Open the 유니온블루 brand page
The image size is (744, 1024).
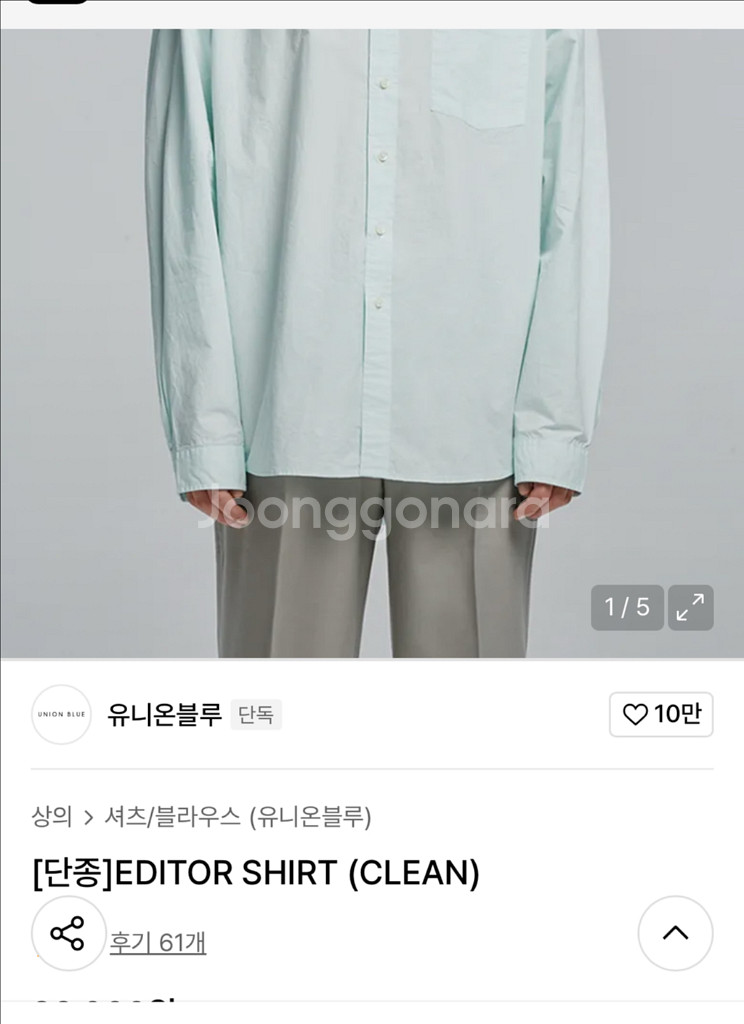[164, 714]
